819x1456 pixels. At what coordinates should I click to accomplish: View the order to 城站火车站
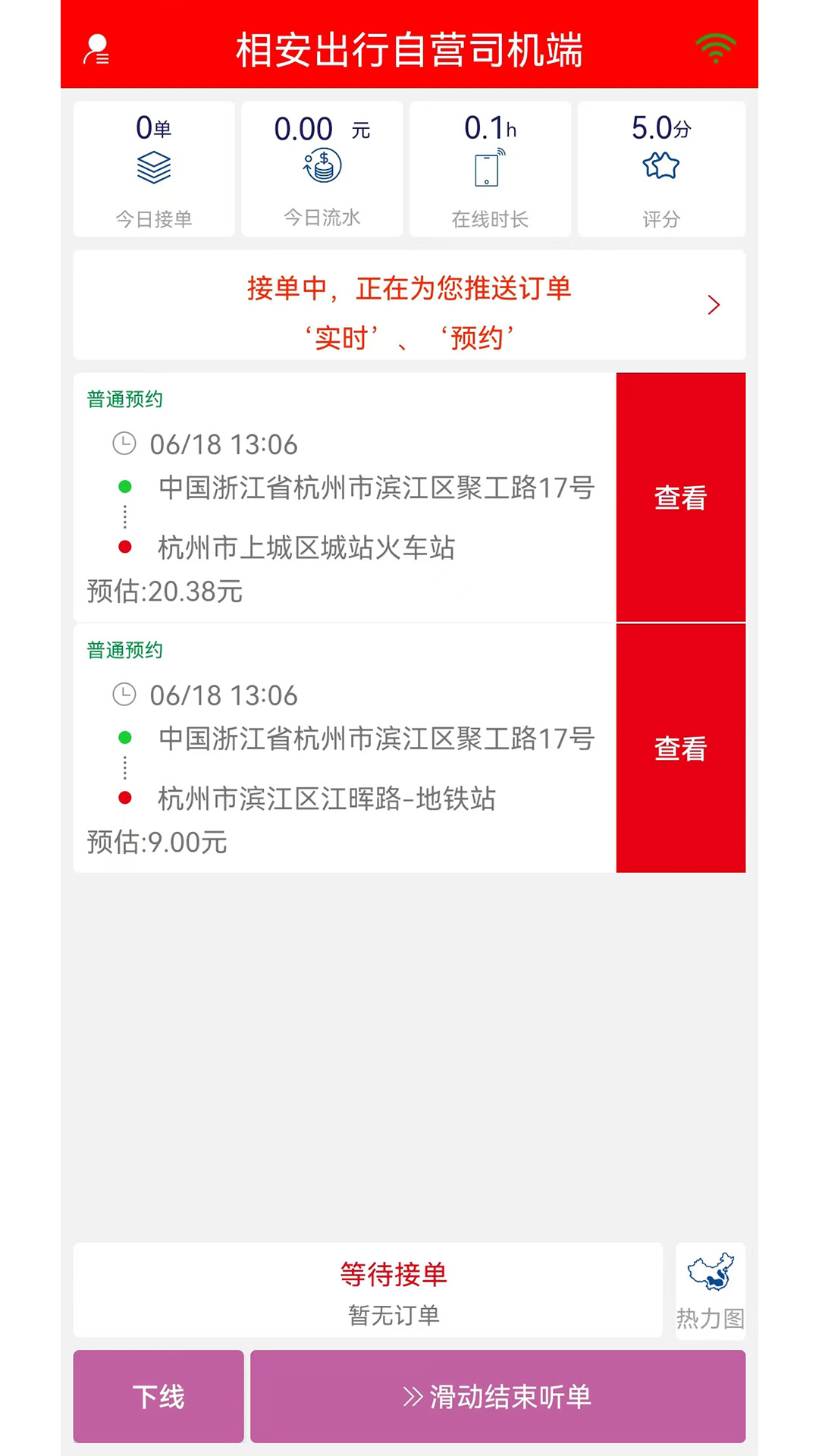(x=680, y=497)
